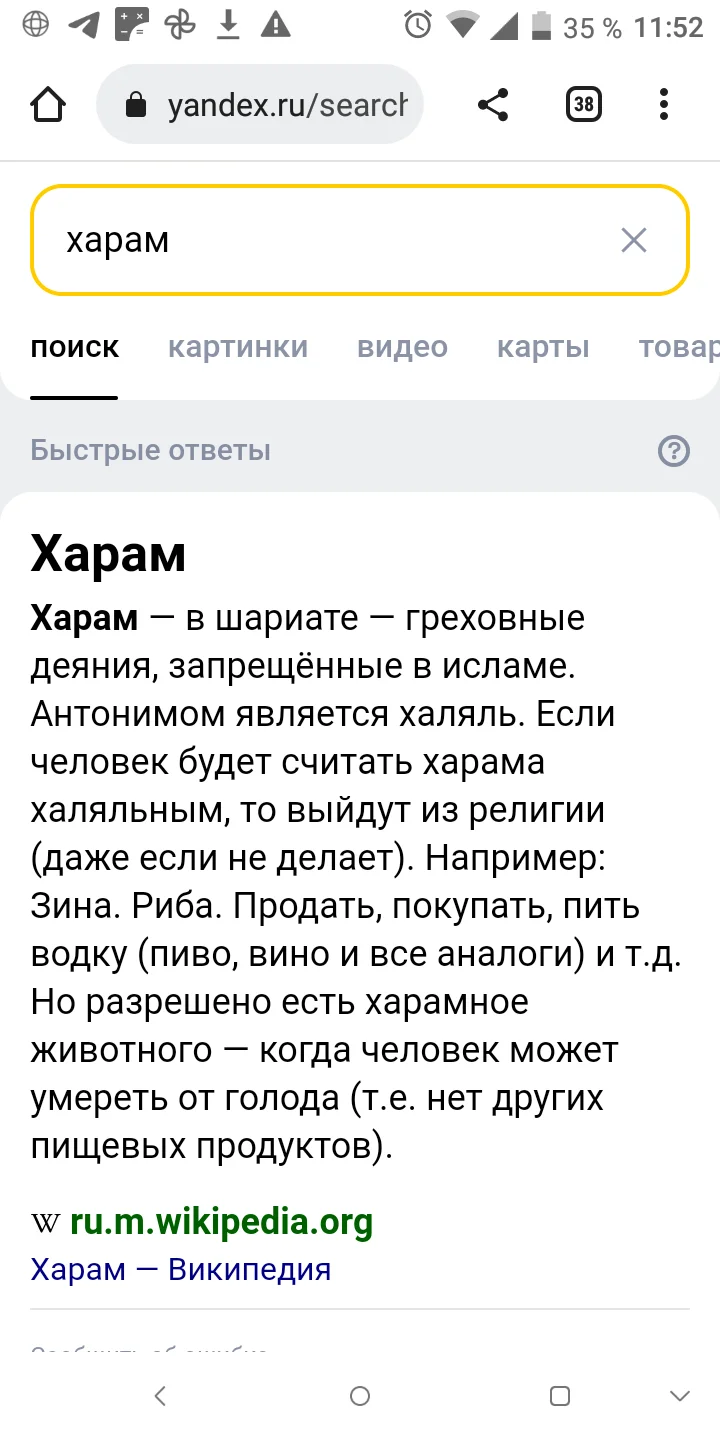Screen dimensions: 720x1440
Task: Open the browser tabs overview showing 38 tabs
Action: (583, 103)
